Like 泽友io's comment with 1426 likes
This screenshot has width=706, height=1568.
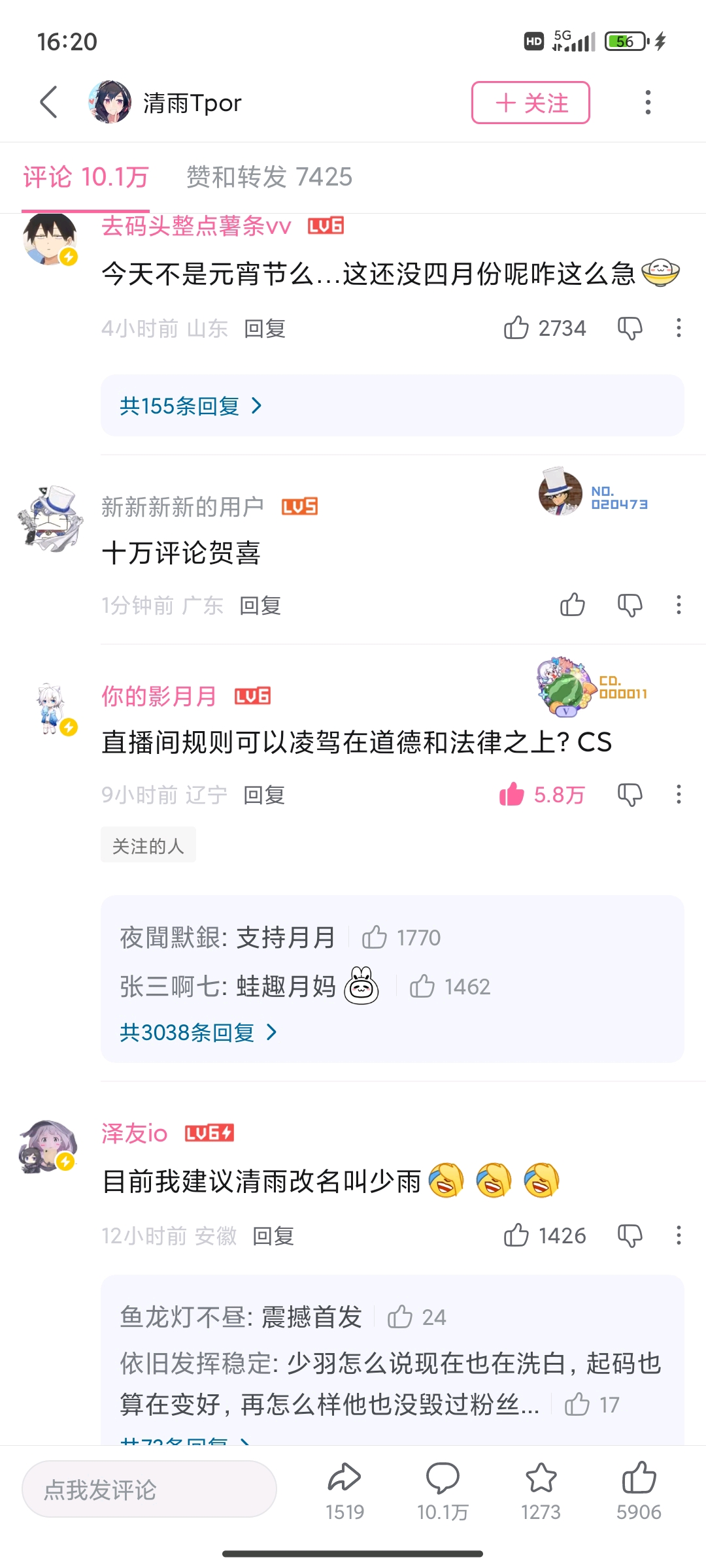[x=516, y=1235]
